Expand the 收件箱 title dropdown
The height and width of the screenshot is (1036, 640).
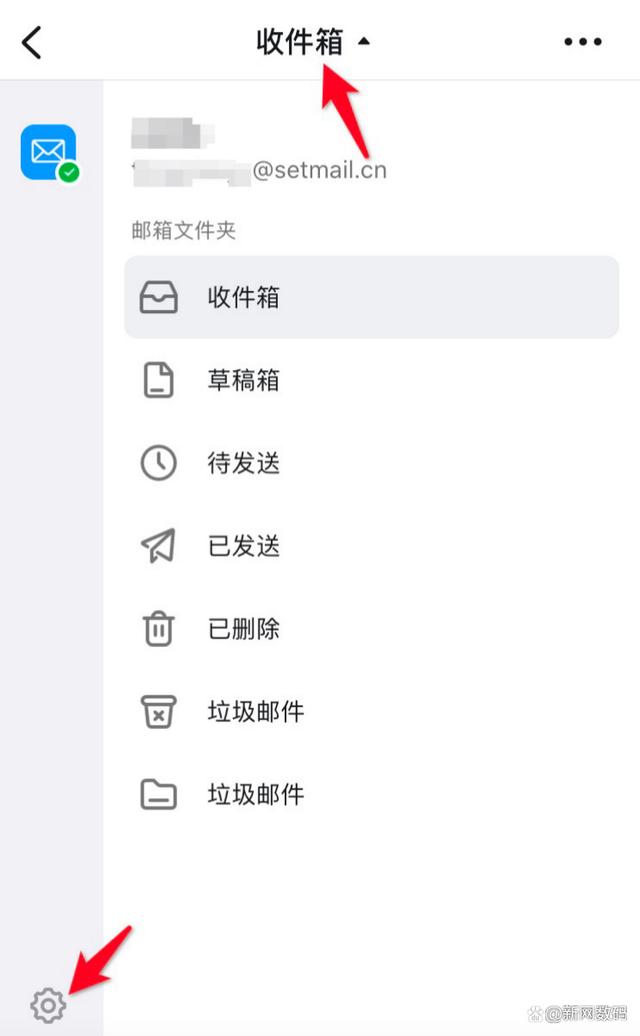tap(312, 42)
